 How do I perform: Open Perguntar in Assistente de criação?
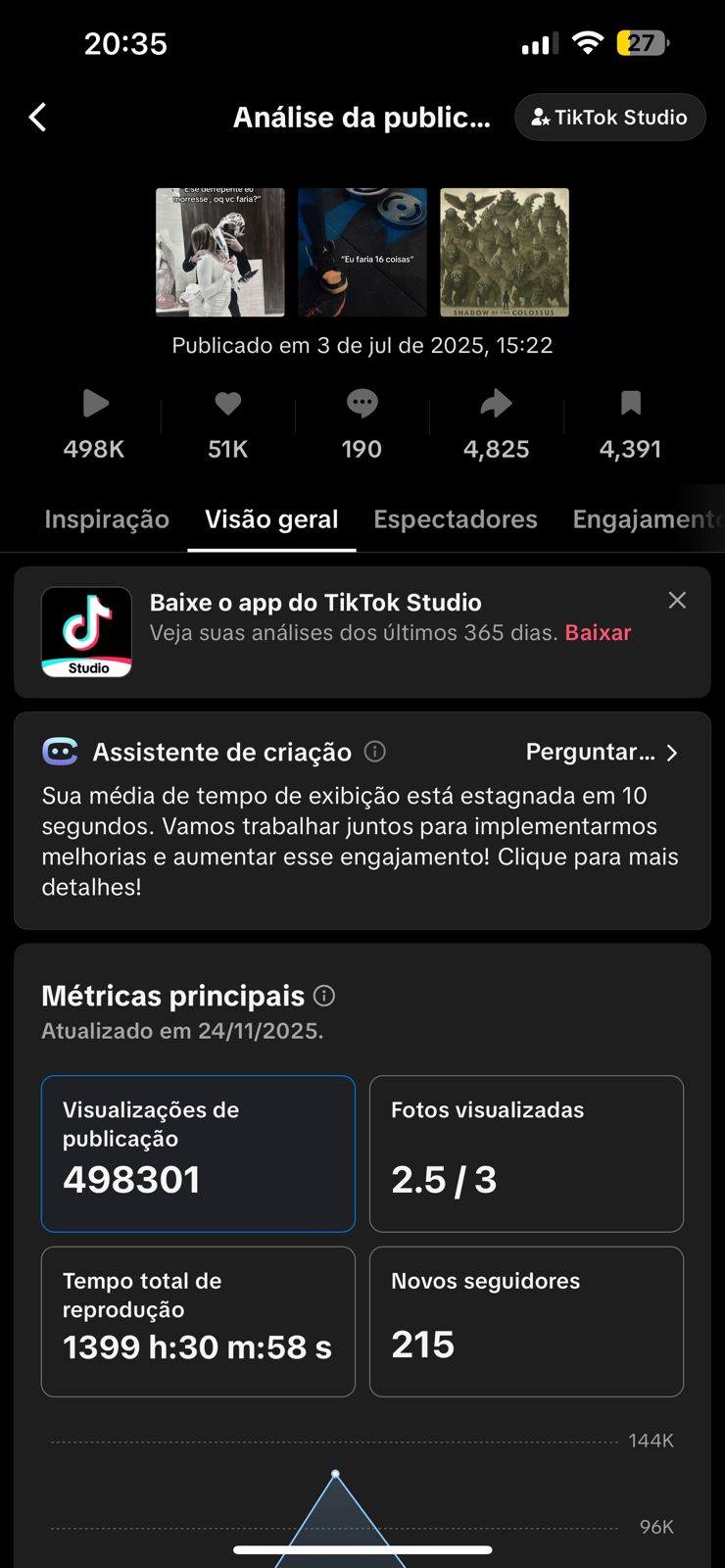click(x=602, y=753)
